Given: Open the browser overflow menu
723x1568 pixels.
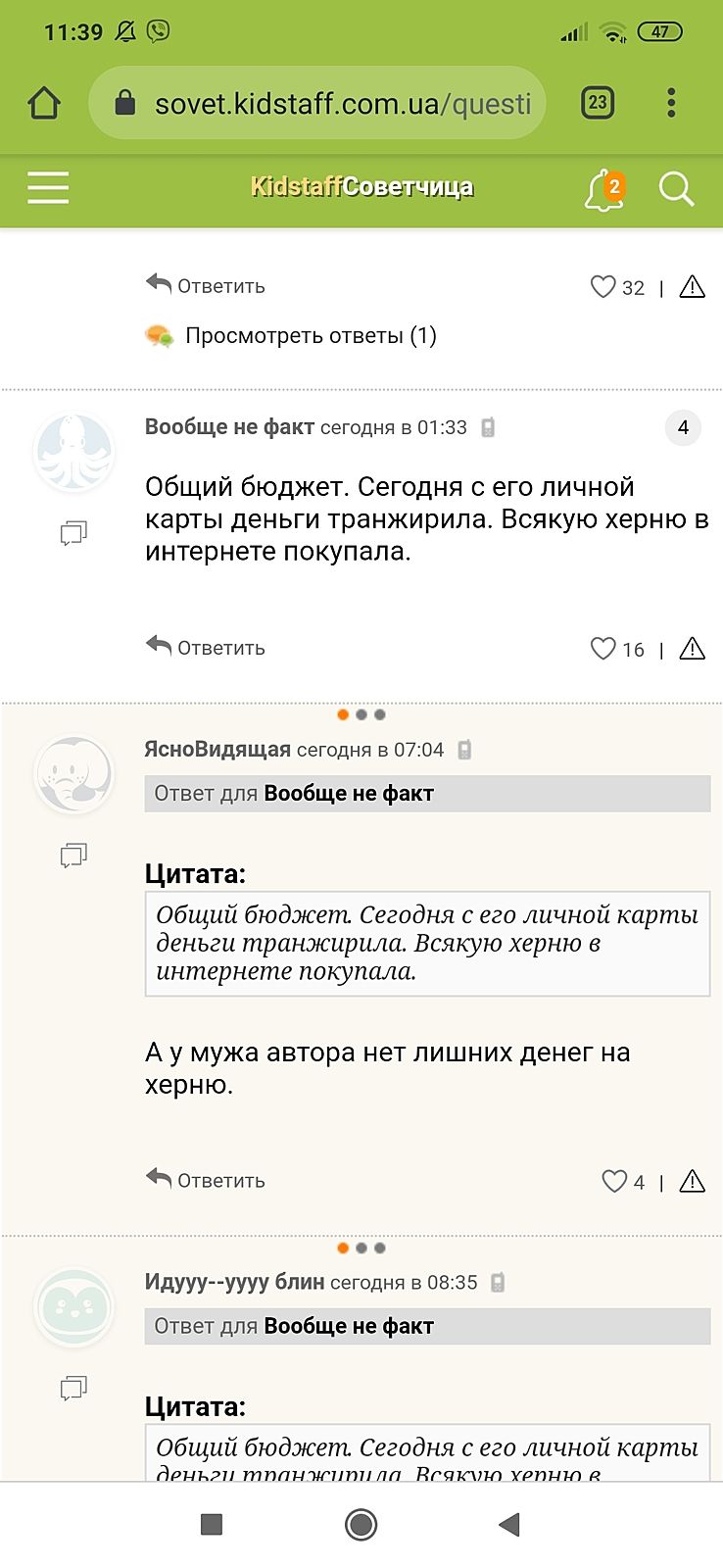Looking at the screenshot, I should point(671,103).
